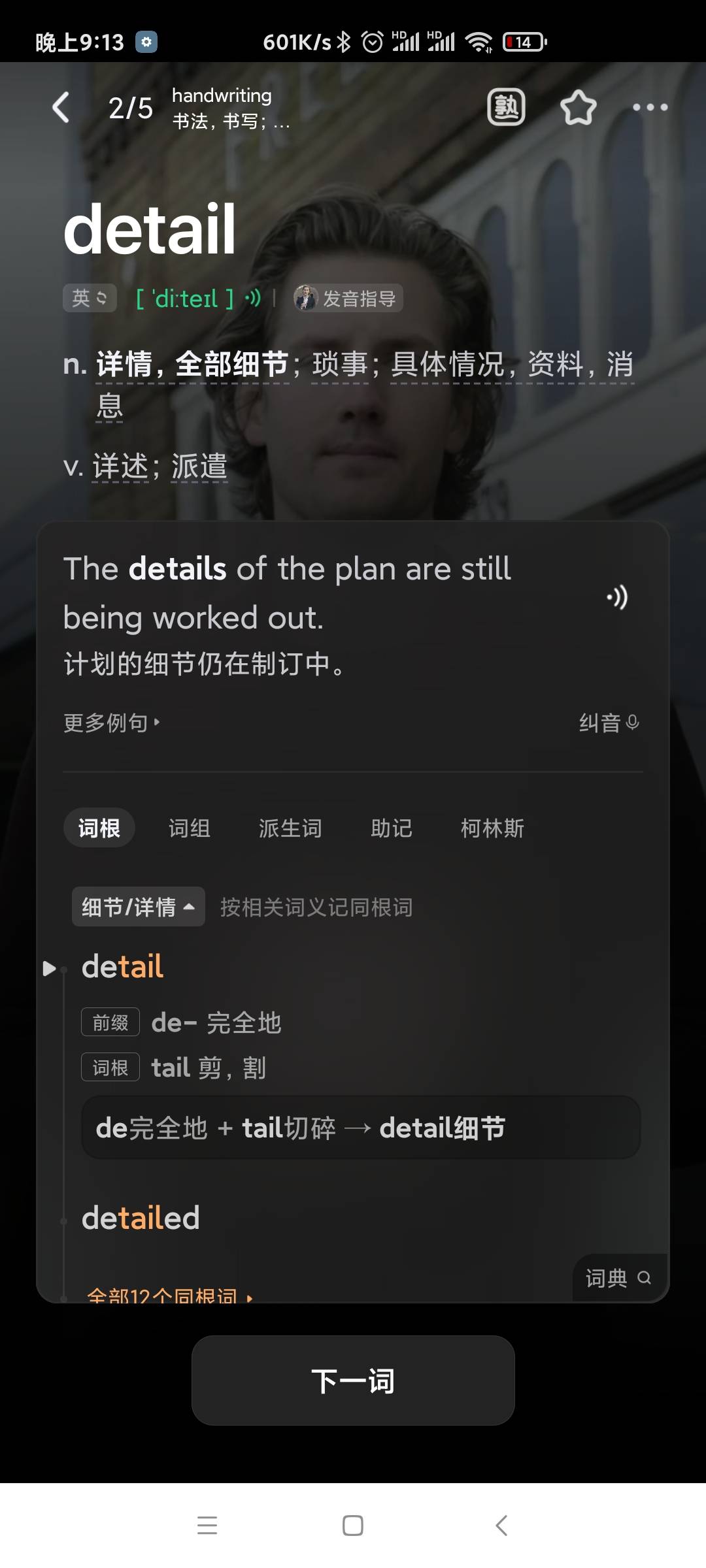The image size is (706, 1568).
Task: Tap 下一词 to go to next word
Action: pyautogui.click(x=353, y=1380)
